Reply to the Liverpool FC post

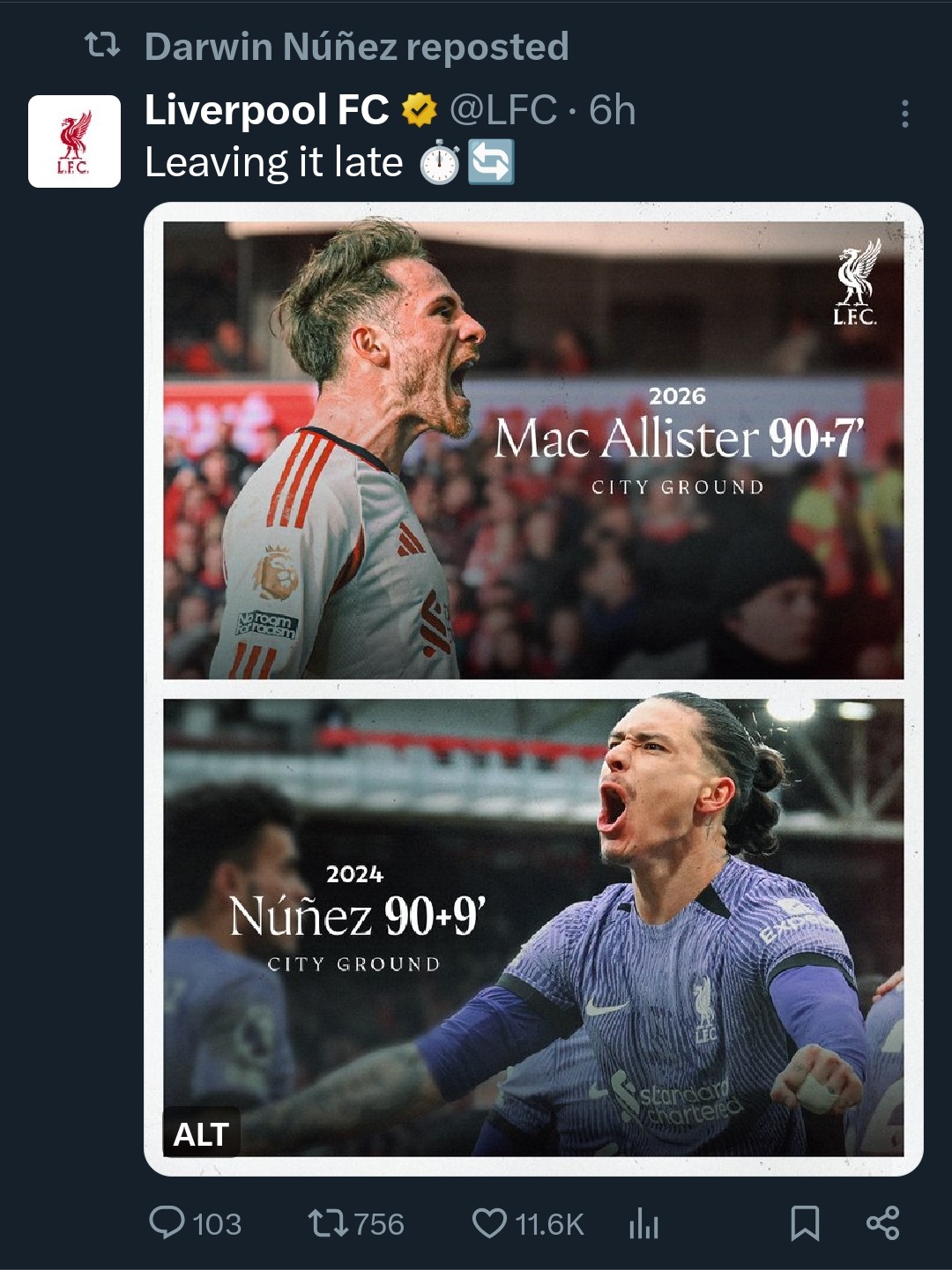(x=167, y=1223)
